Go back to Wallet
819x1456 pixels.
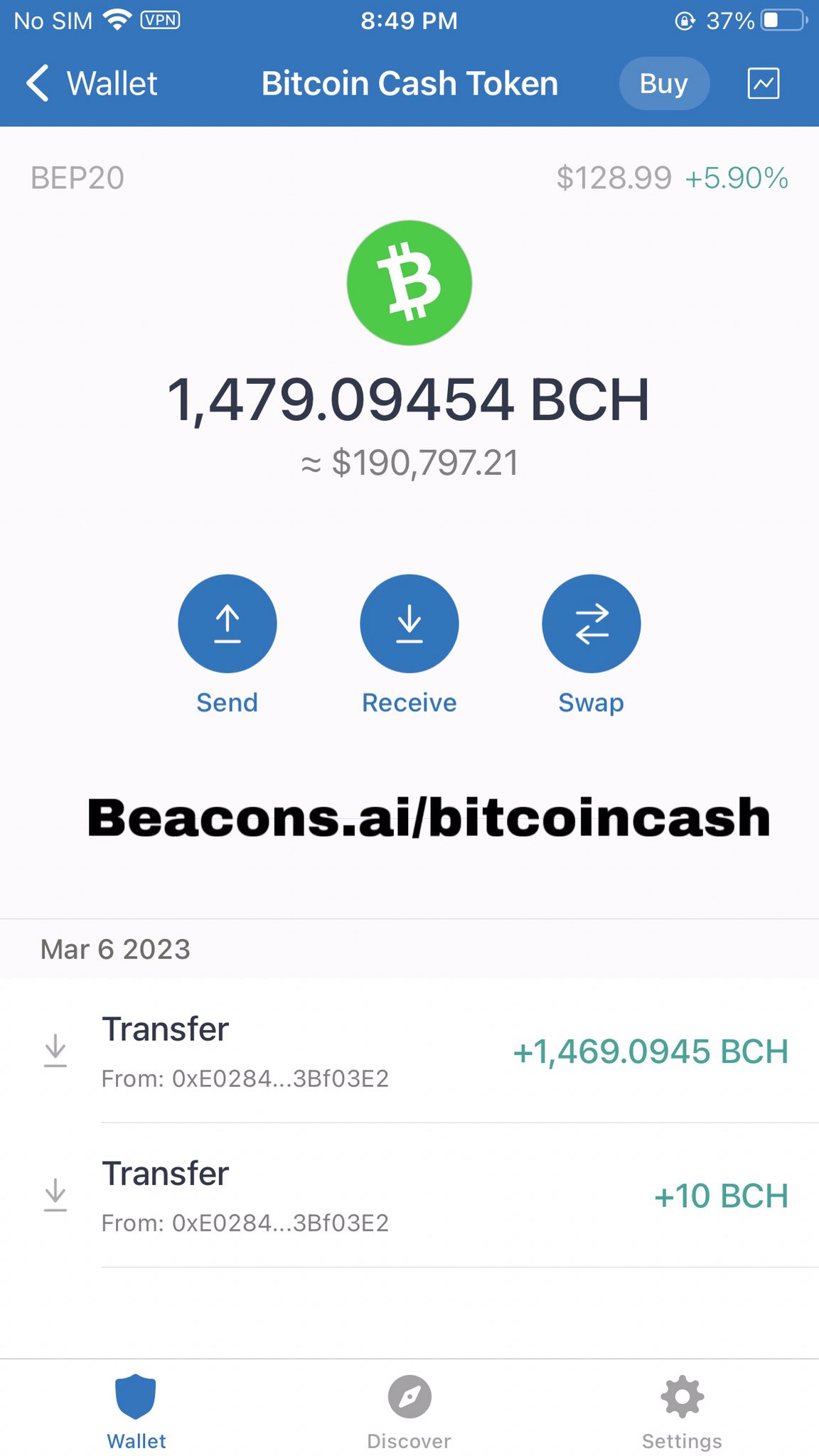click(91, 84)
